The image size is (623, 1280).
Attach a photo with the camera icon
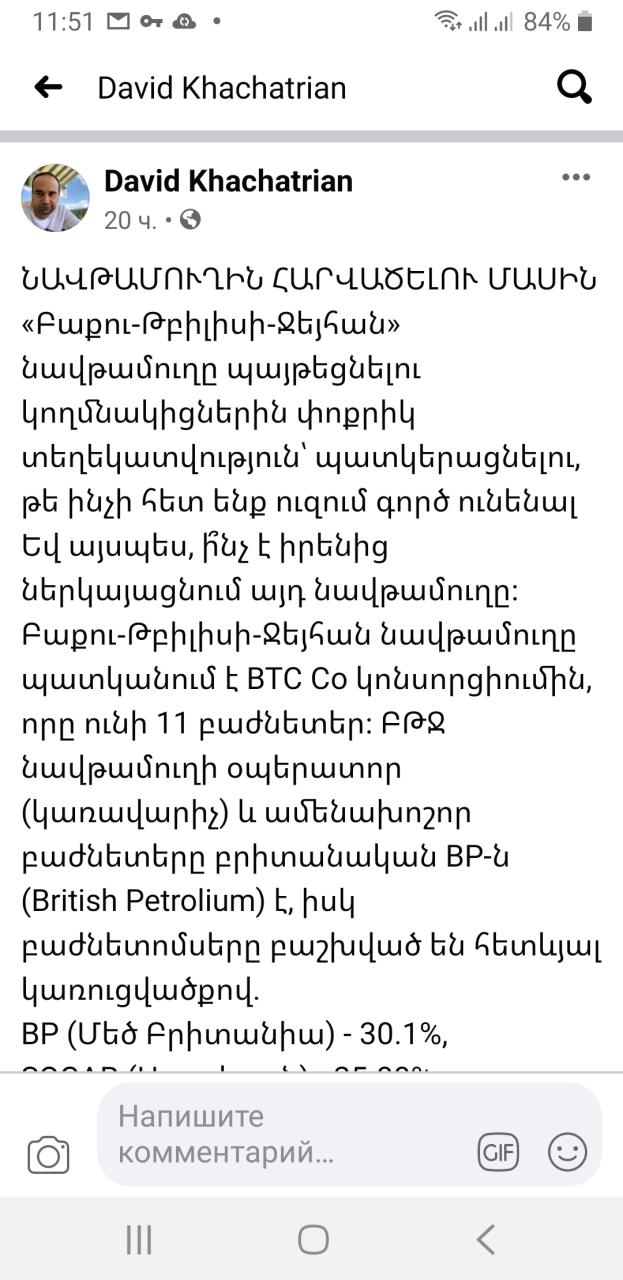click(48, 1155)
